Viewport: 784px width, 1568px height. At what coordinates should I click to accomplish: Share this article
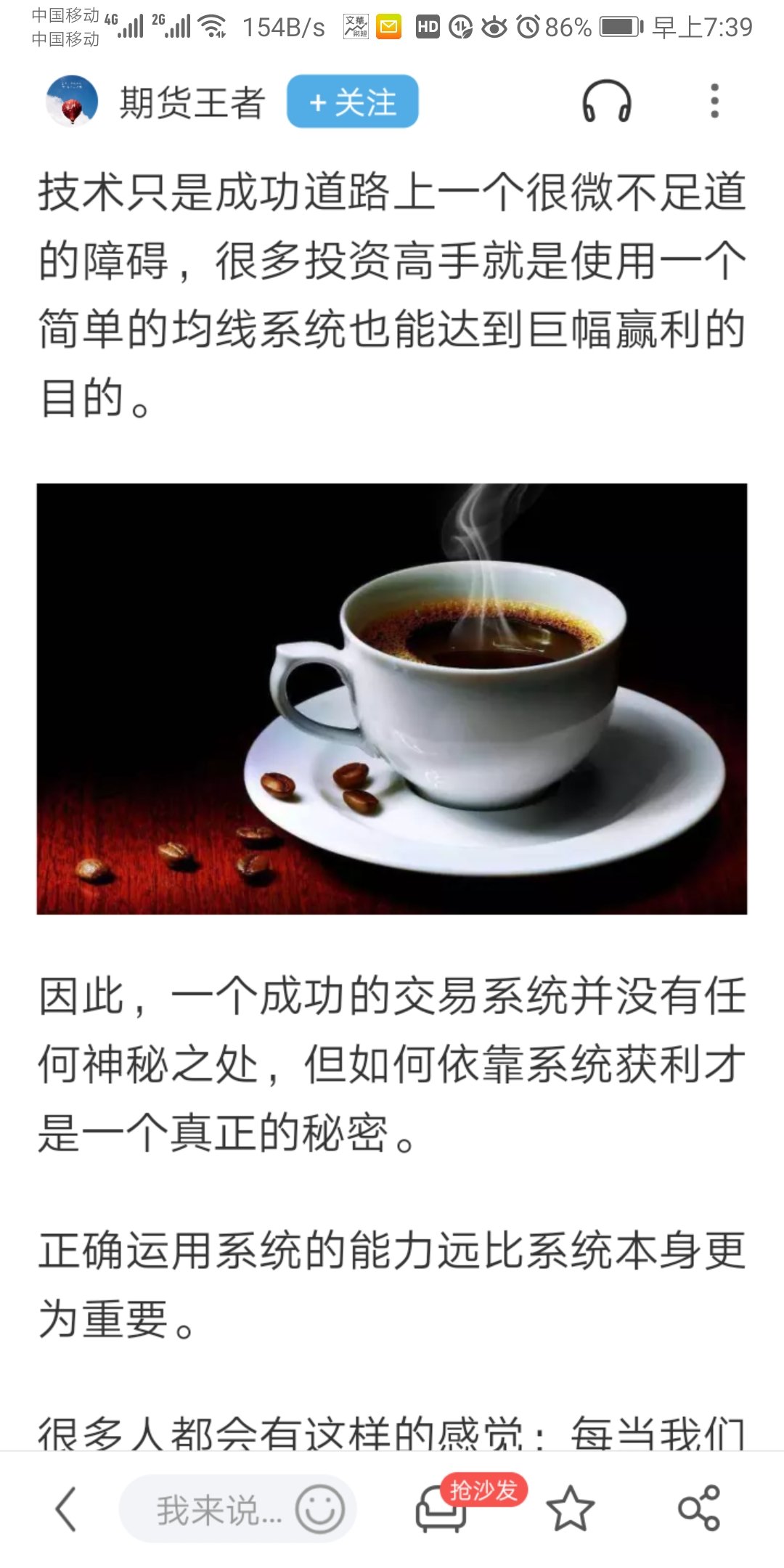(x=698, y=1509)
